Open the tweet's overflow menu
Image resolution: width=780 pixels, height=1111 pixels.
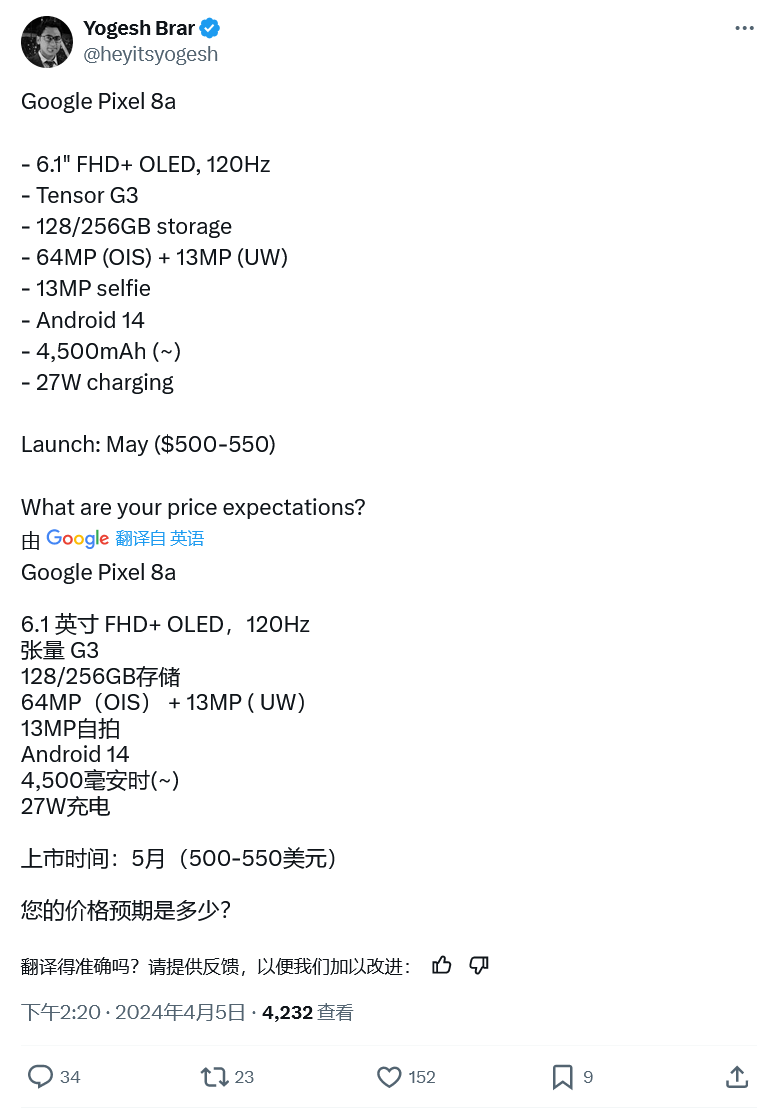coord(744,28)
